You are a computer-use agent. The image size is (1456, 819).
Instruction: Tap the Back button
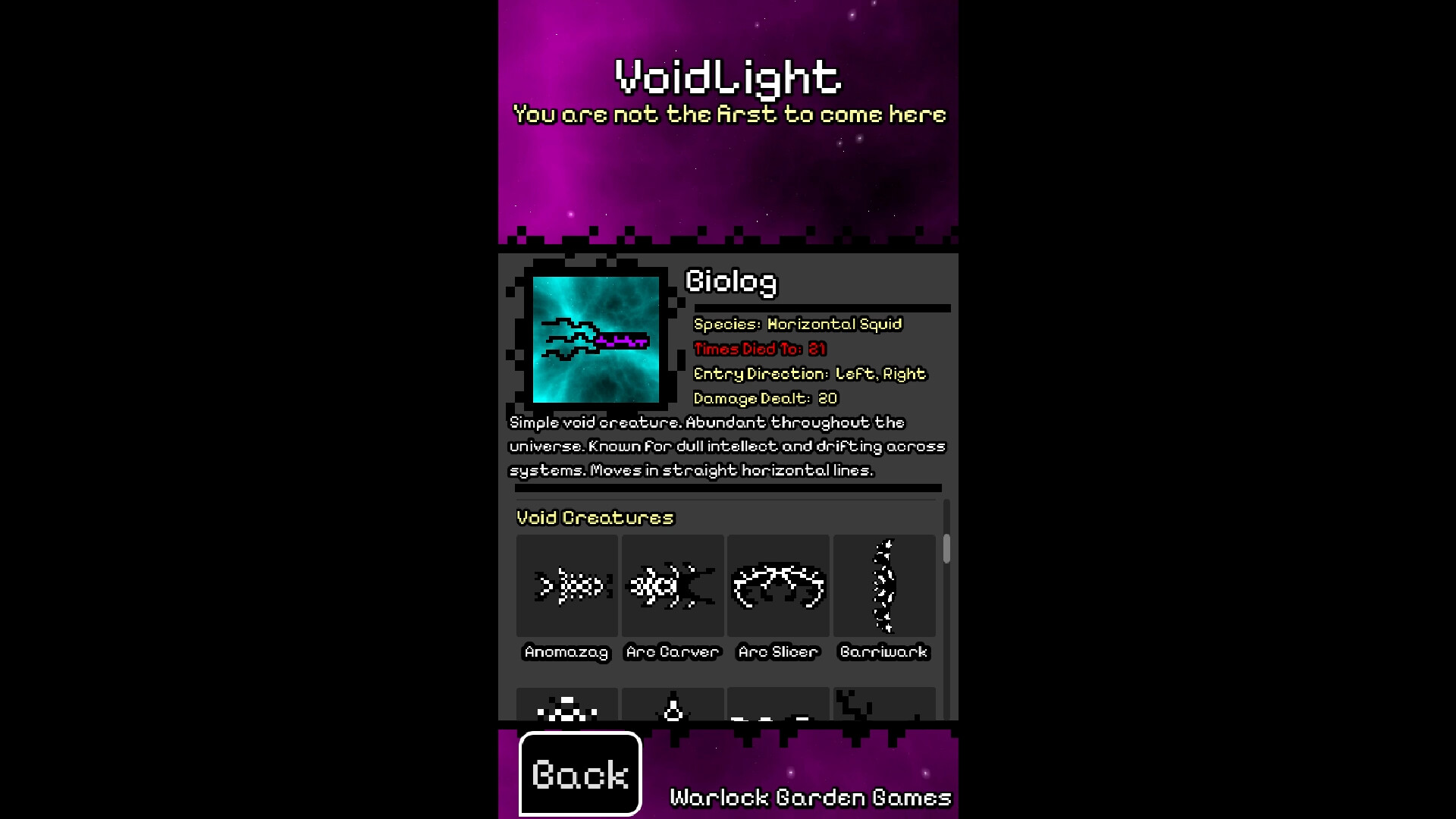pyautogui.click(x=580, y=773)
